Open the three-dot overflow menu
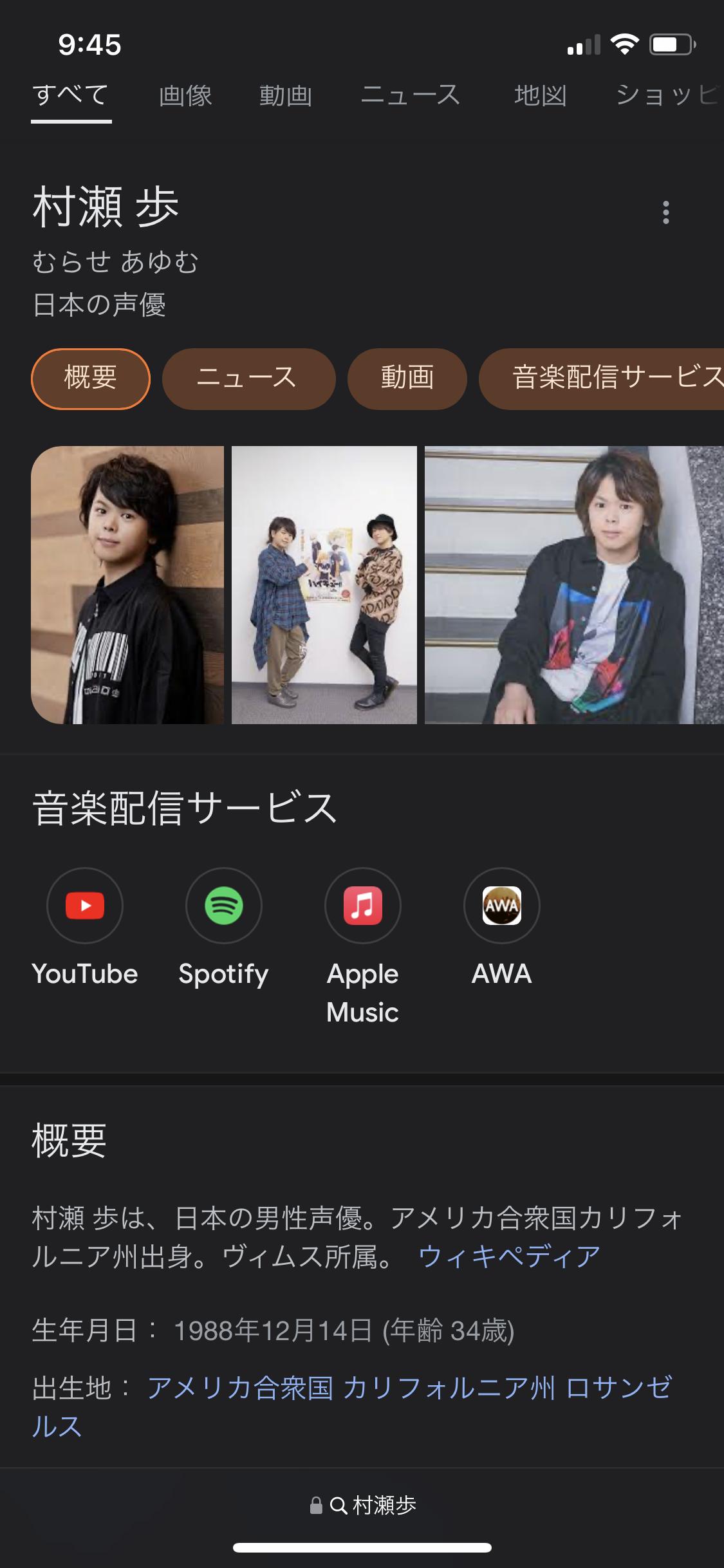Image resolution: width=724 pixels, height=1568 pixels. click(665, 212)
